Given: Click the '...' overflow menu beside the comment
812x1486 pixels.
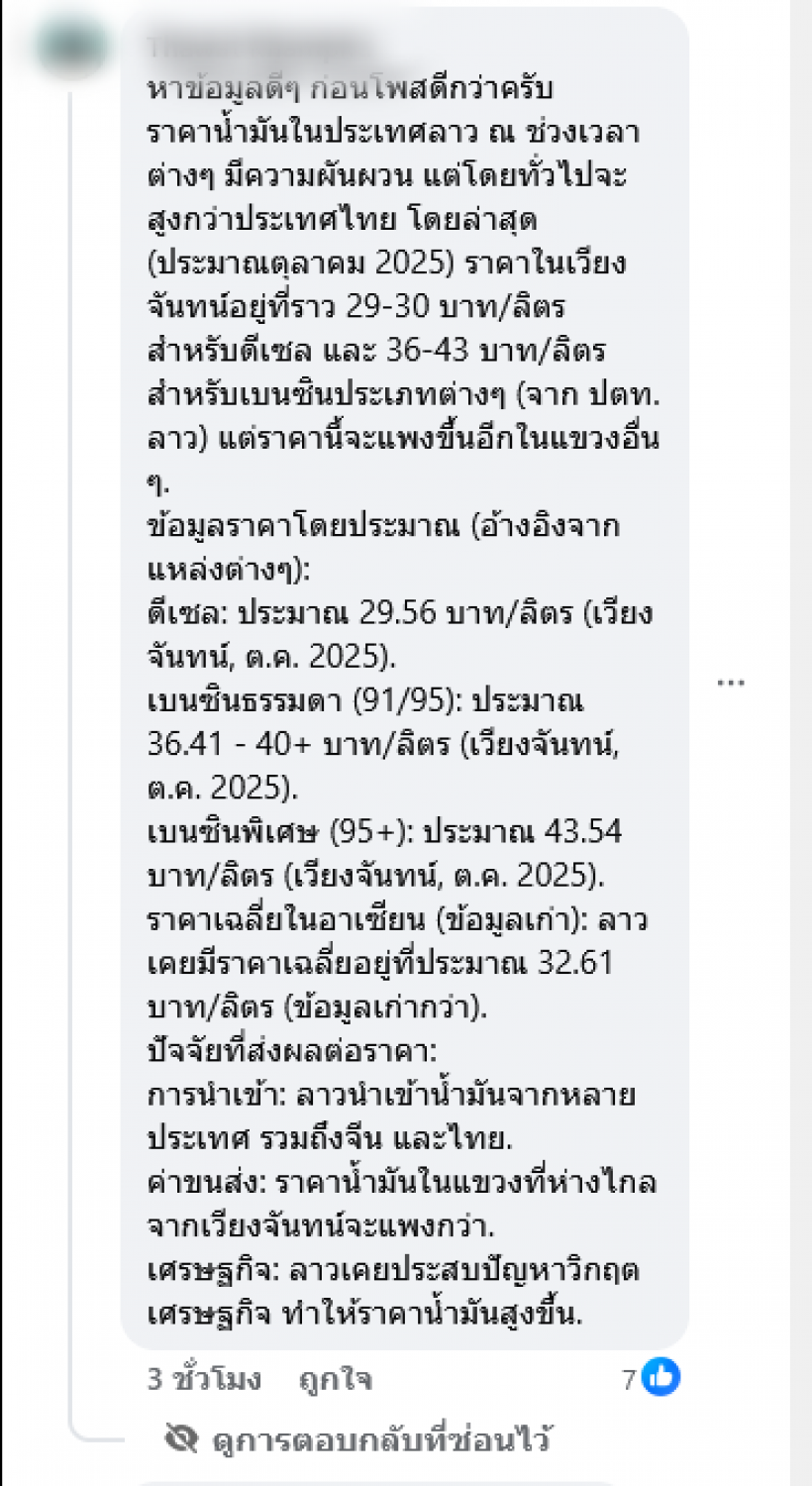Looking at the screenshot, I should (733, 682).
